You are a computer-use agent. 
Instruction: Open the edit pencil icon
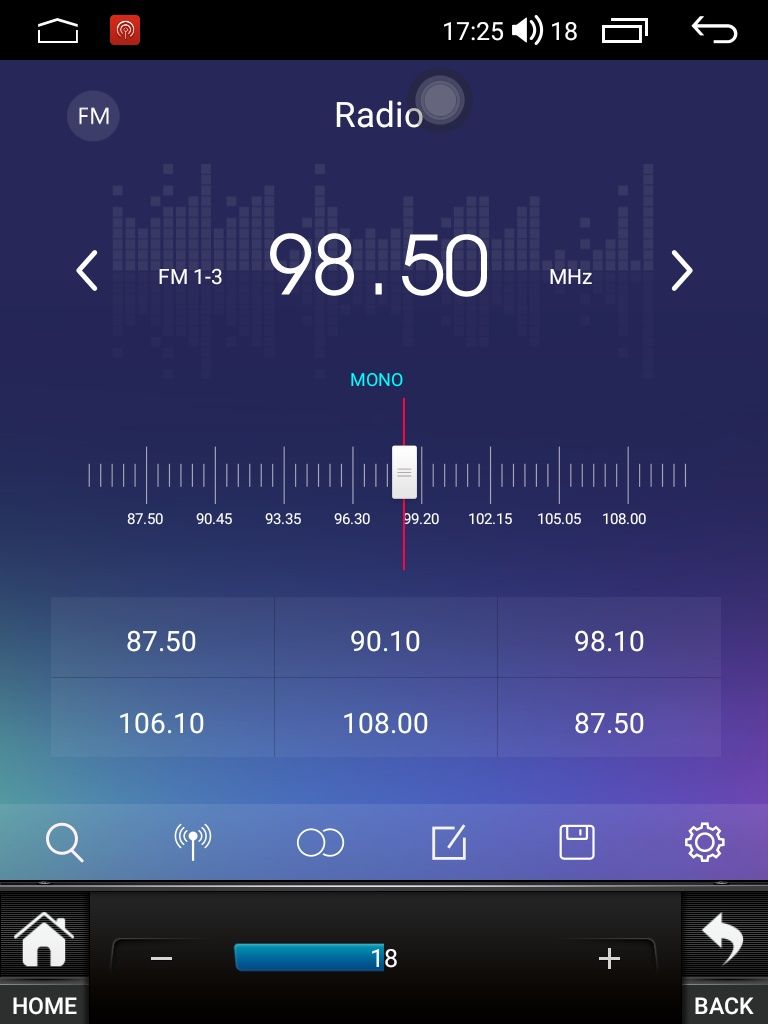click(449, 843)
